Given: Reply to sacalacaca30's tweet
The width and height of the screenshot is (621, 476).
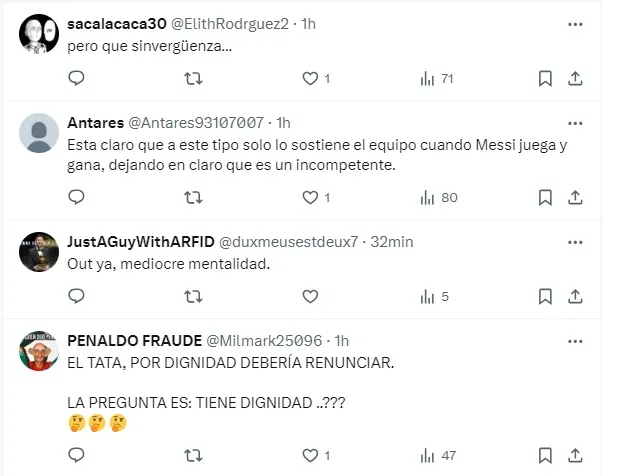Looking at the screenshot, I should pyautogui.click(x=76, y=78).
